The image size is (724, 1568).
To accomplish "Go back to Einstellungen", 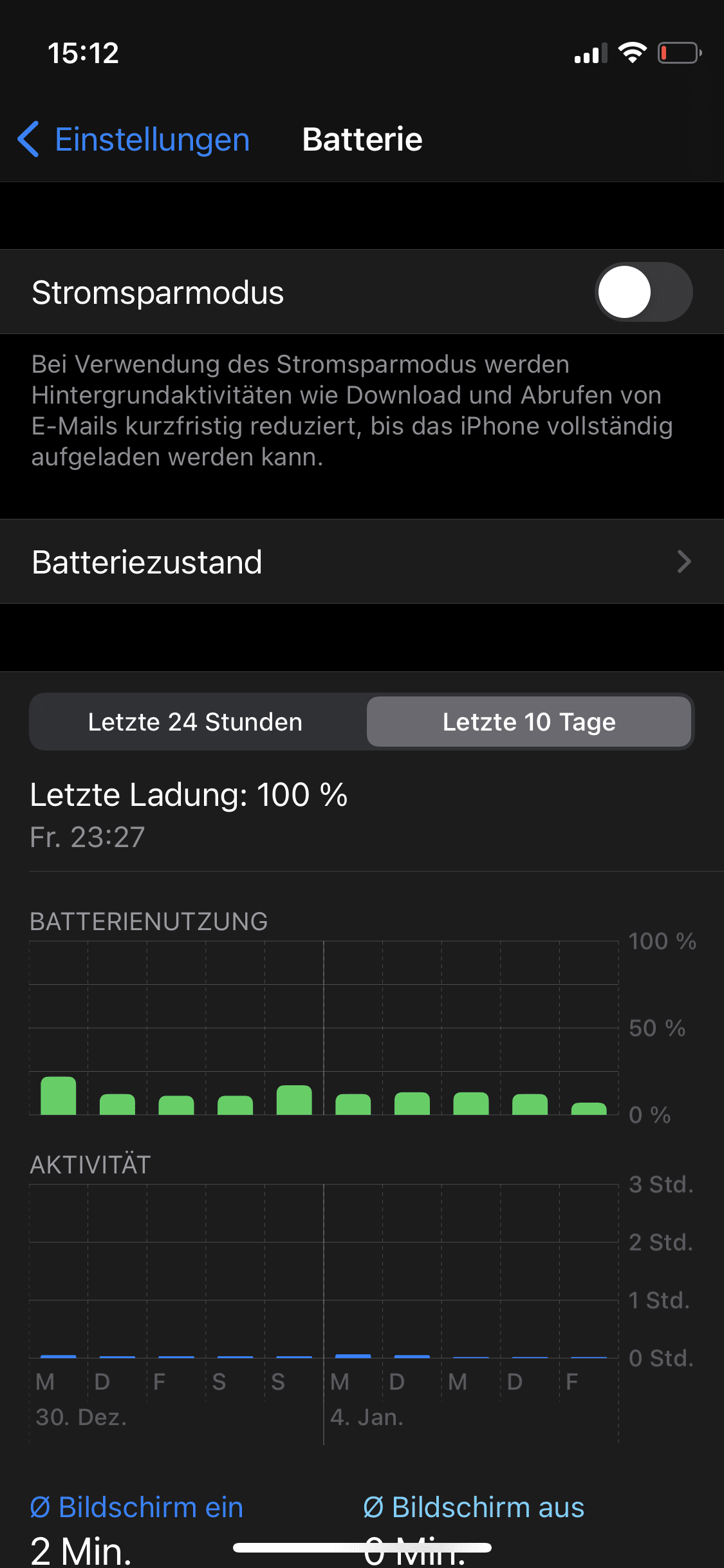I will click(133, 140).
